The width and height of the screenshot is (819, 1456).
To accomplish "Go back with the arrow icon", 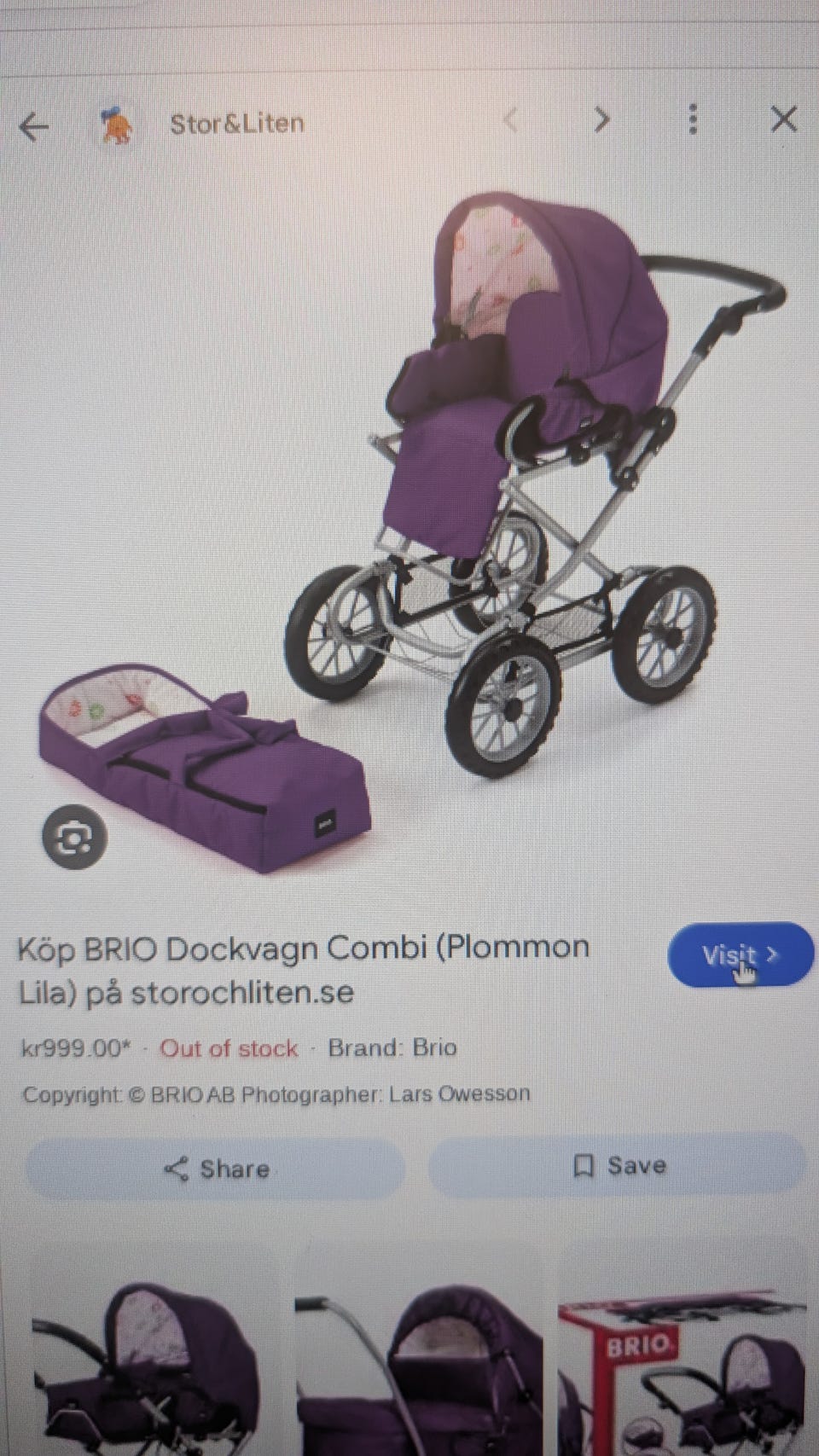I will (34, 127).
